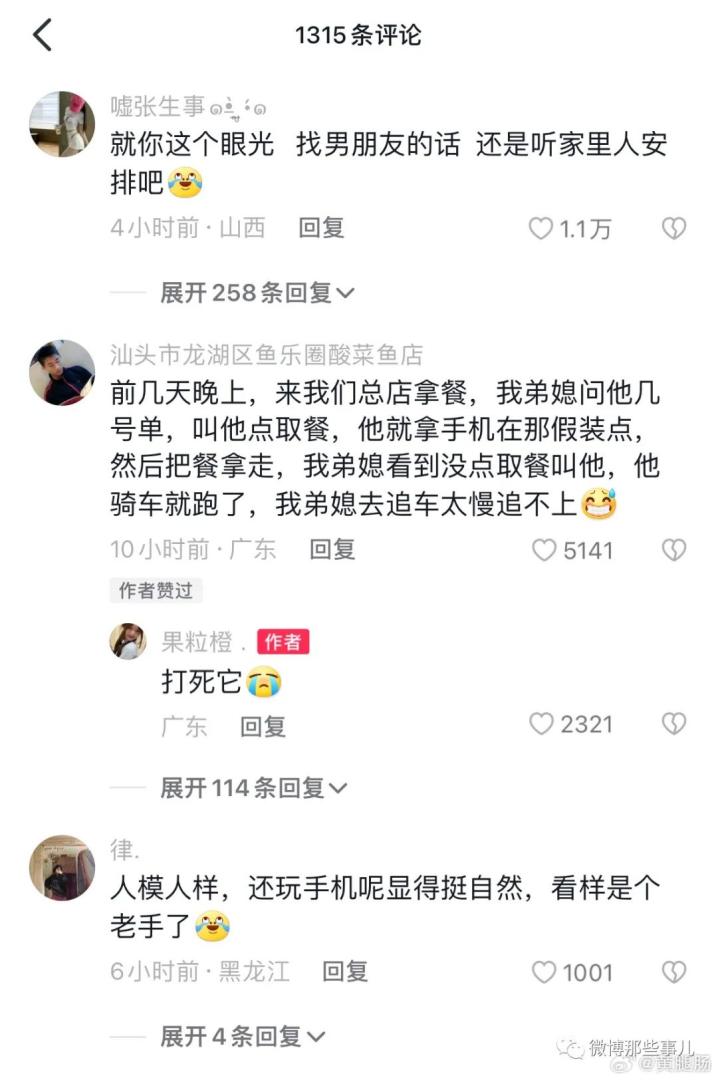Reply to the comment from 10小时前 广东
718x1080 pixels.
tap(332, 549)
